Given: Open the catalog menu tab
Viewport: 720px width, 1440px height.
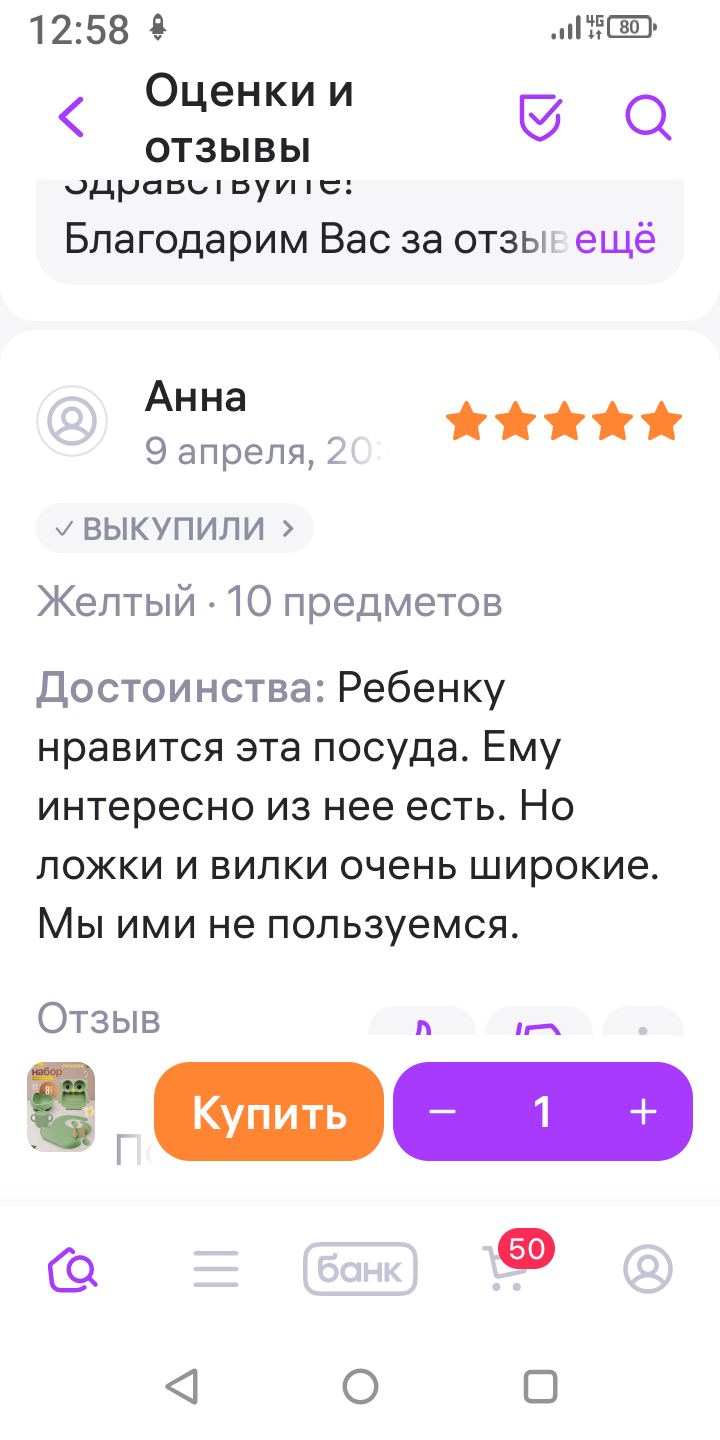Looking at the screenshot, I should pyautogui.click(x=216, y=1270).
